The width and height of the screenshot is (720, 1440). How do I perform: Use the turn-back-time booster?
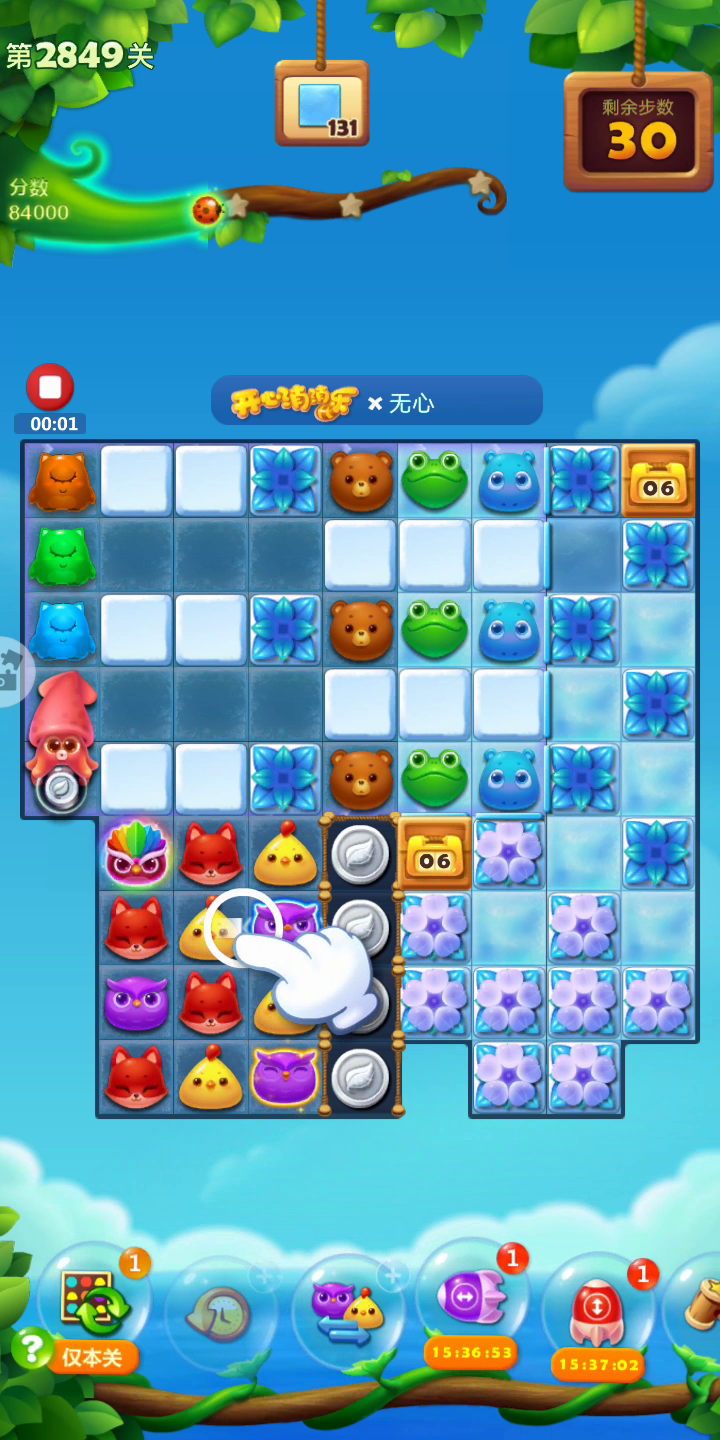tap(221, 1312)
